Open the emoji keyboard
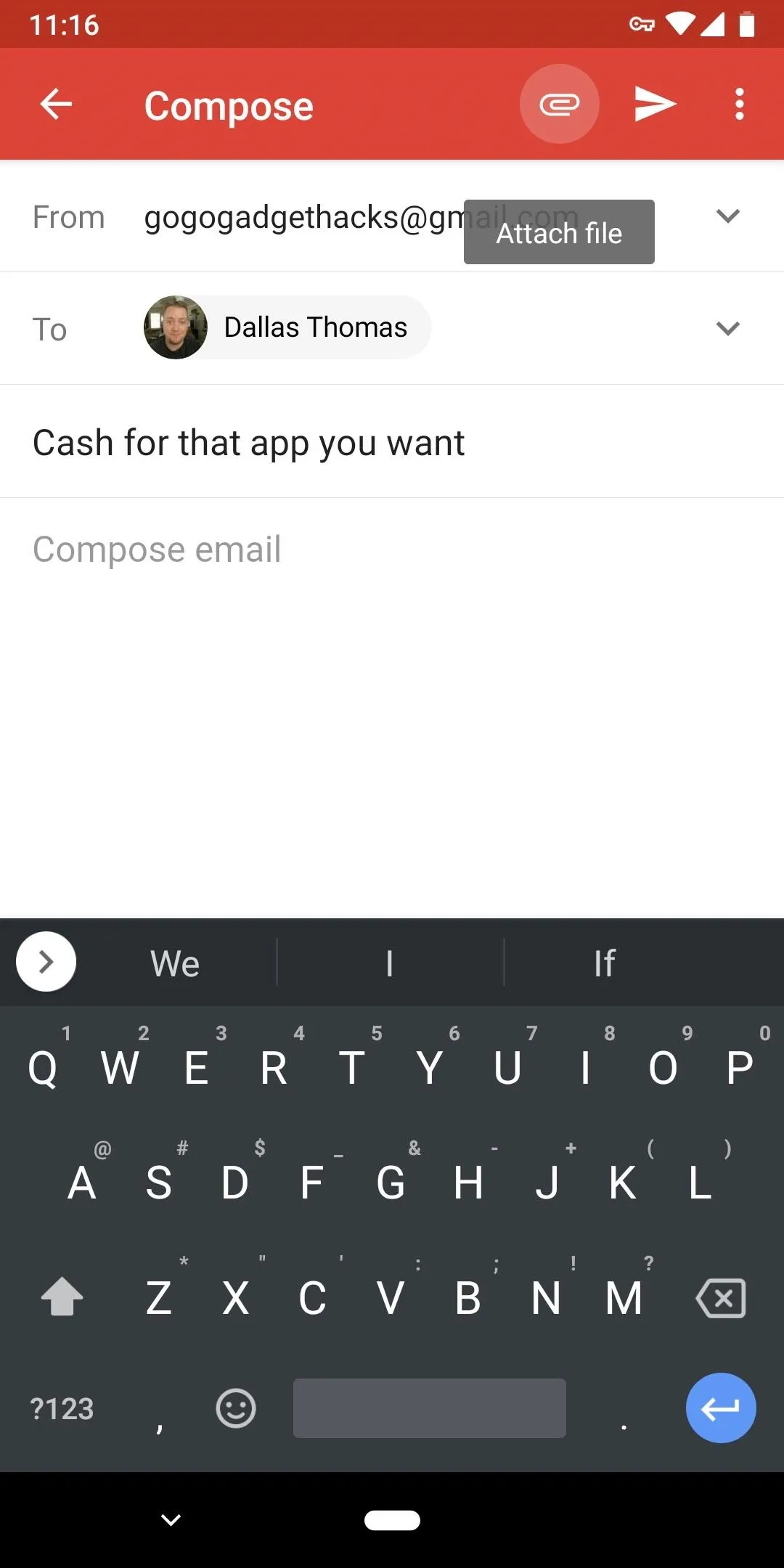 coord(236,1409)
